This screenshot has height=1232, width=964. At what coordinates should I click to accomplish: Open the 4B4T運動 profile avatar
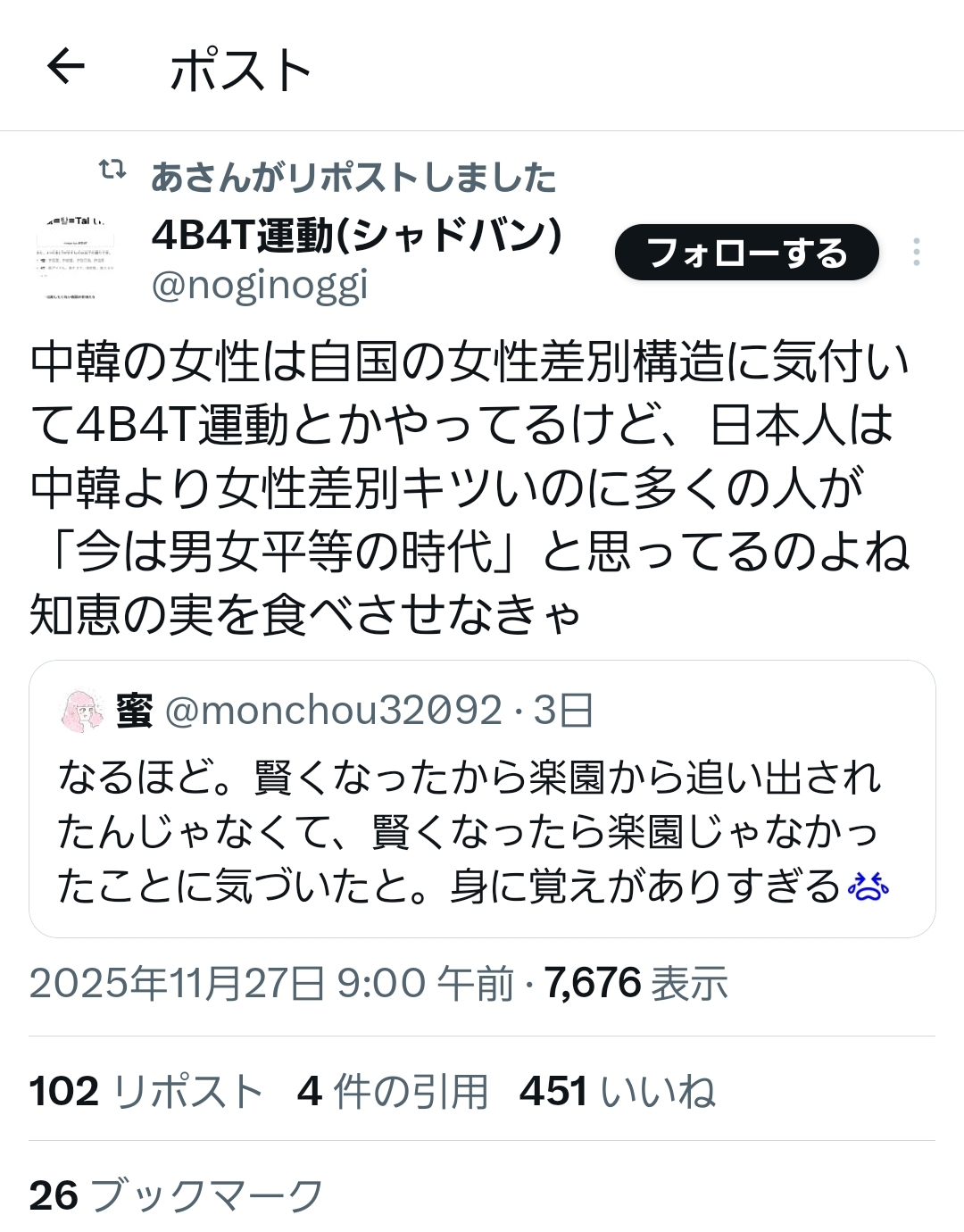click(75, 257)
